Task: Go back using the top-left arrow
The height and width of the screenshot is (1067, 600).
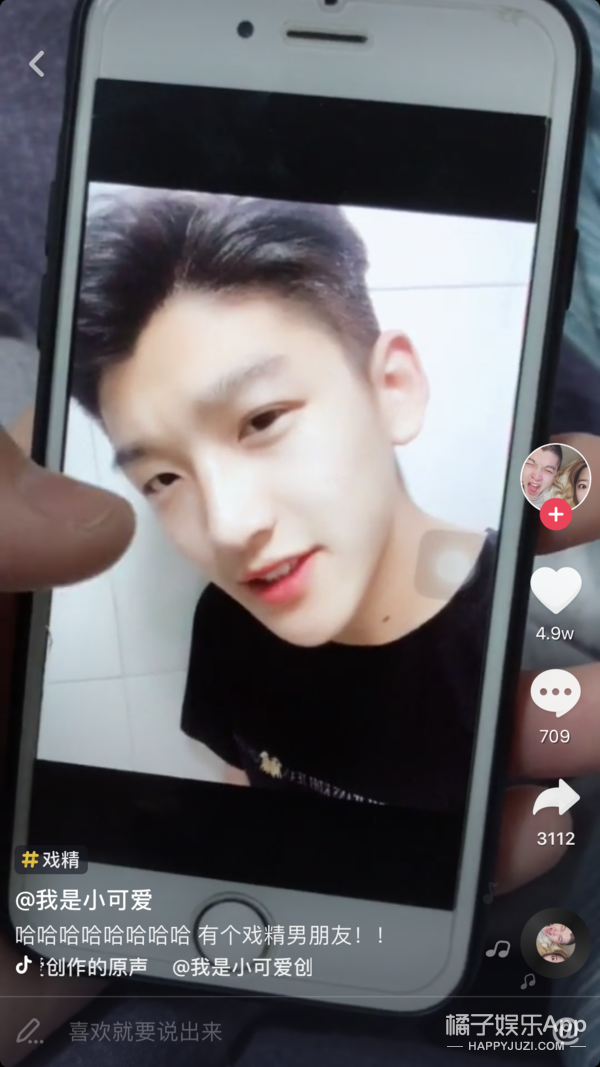Action: pos(37,64)
